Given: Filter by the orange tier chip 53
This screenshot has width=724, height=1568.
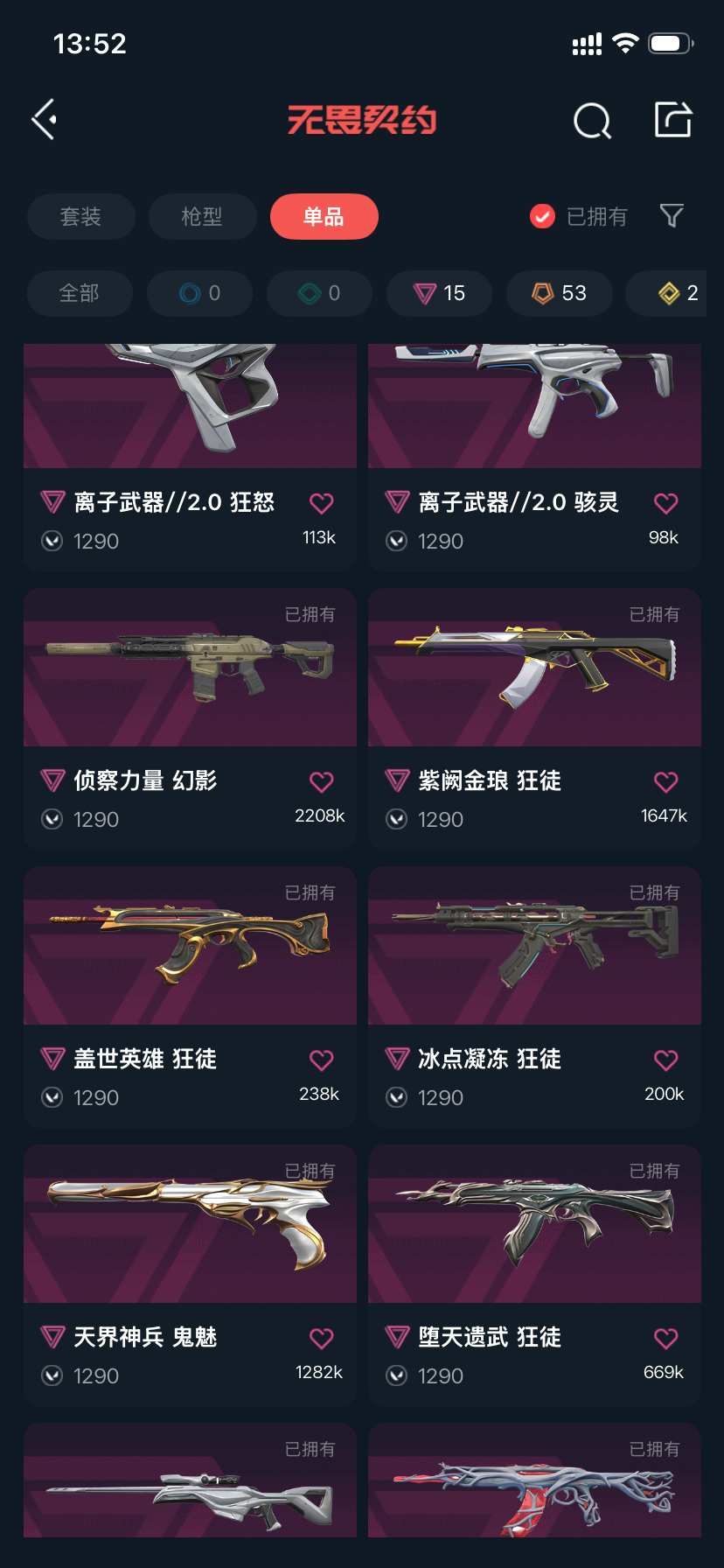Looking at the screenshot, I should pyautogui.click(x=560, y=293).
